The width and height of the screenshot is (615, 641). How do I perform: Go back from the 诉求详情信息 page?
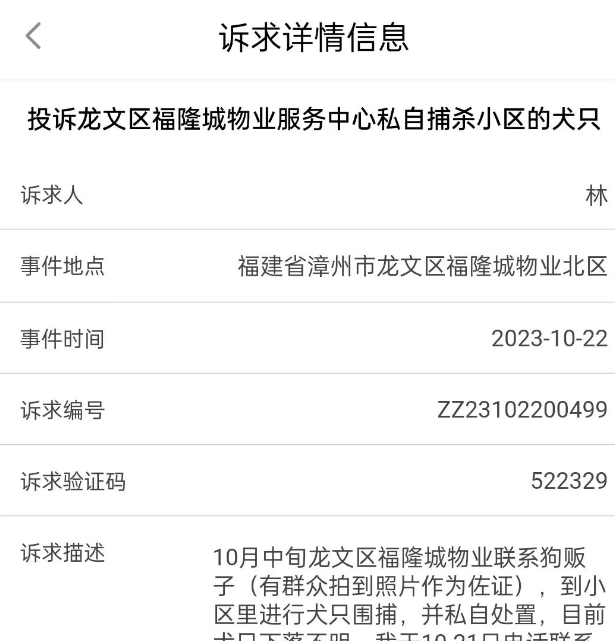(33, 37)
